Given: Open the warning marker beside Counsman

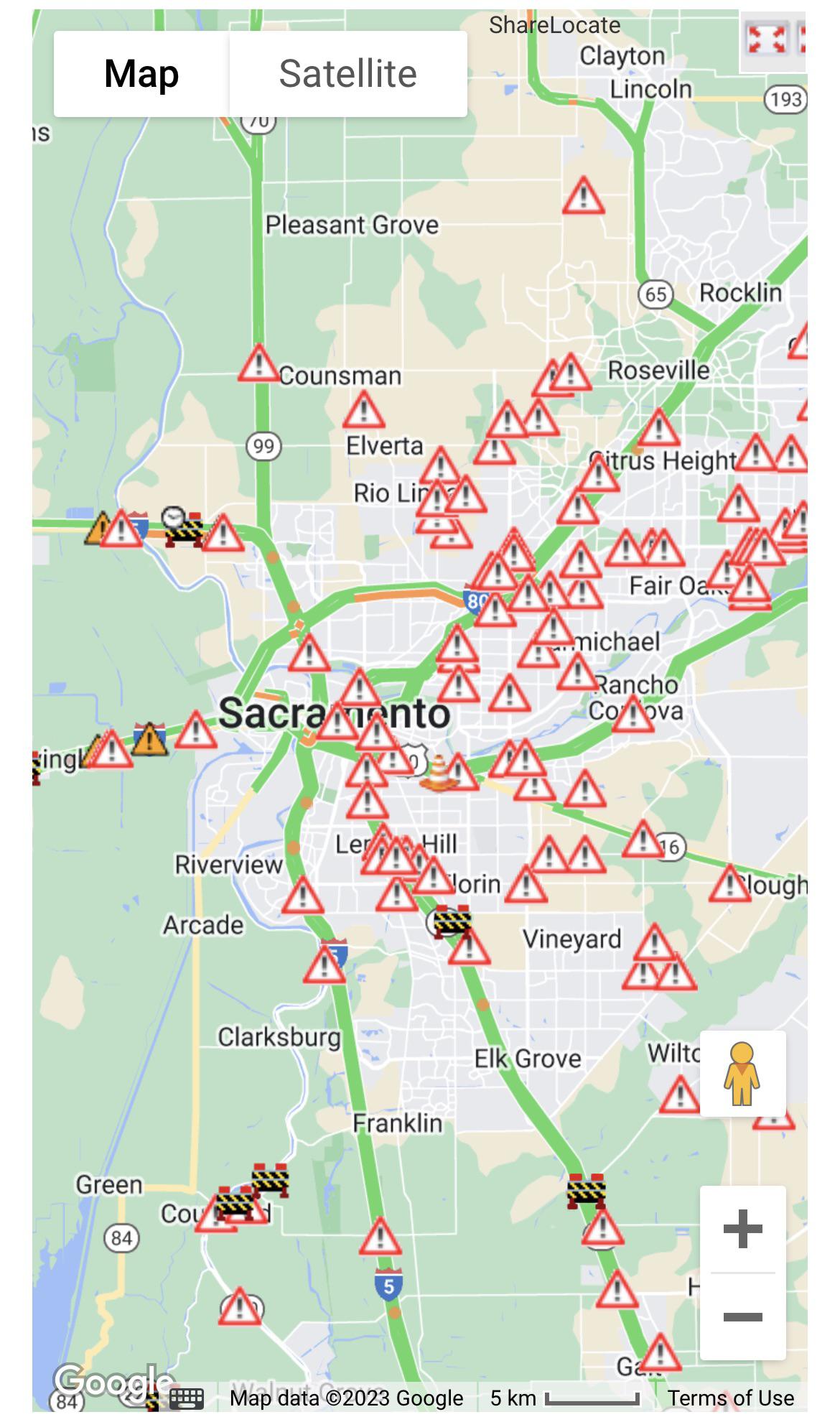Looking at the screenshot, I should coord(258,363).
